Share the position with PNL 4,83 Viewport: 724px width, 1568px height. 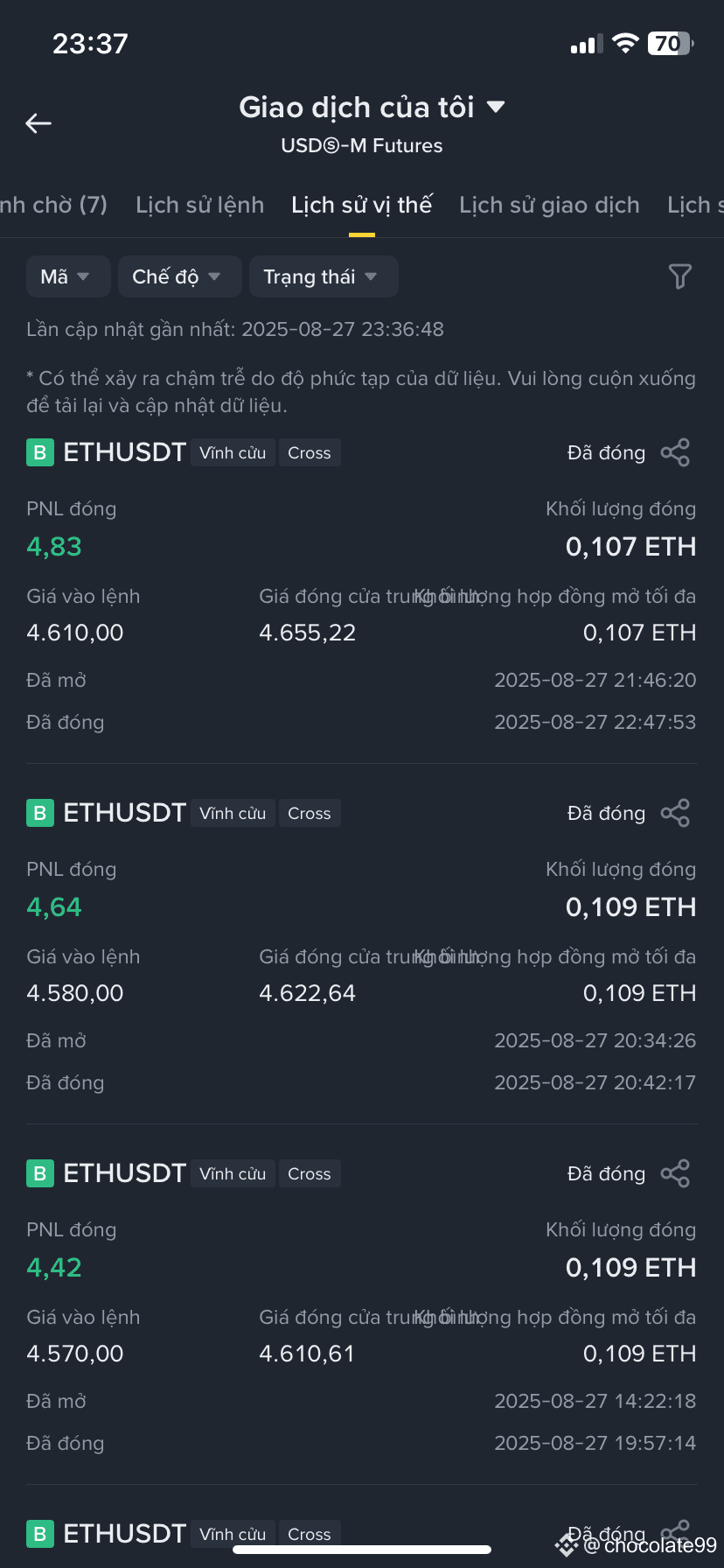(675, 452)
